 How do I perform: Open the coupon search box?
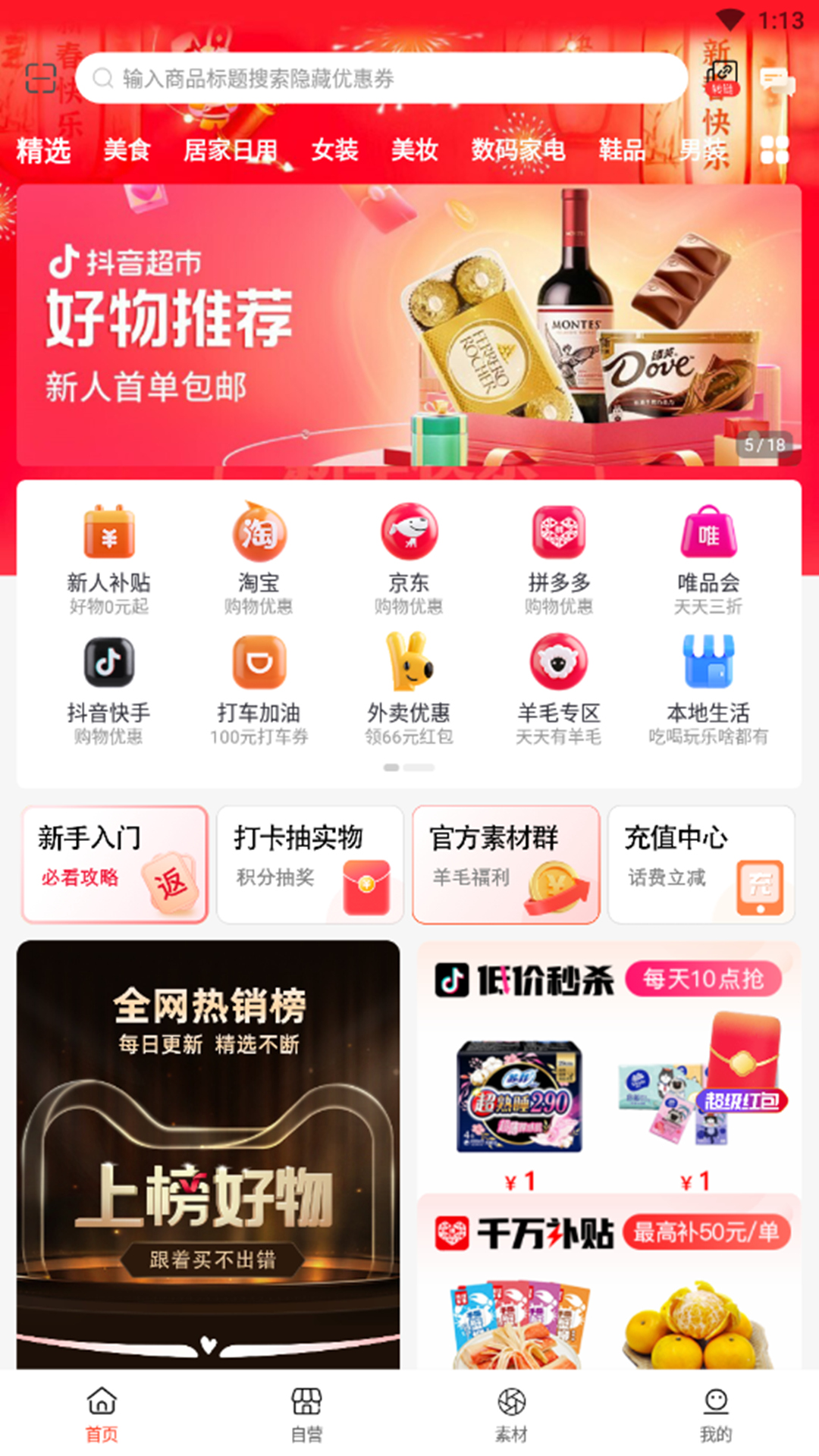pos(381,78)
